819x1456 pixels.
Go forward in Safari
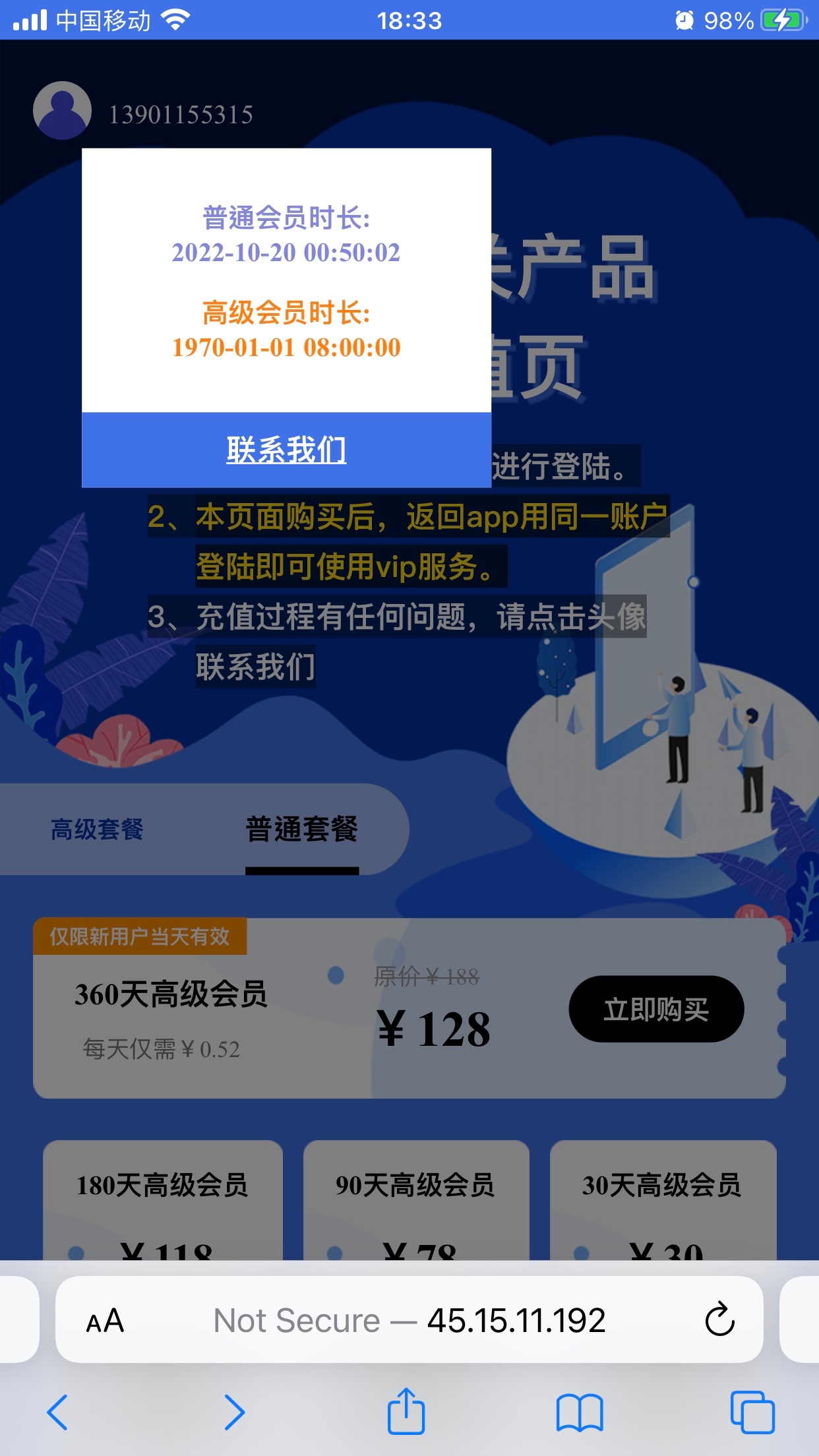233,1412
